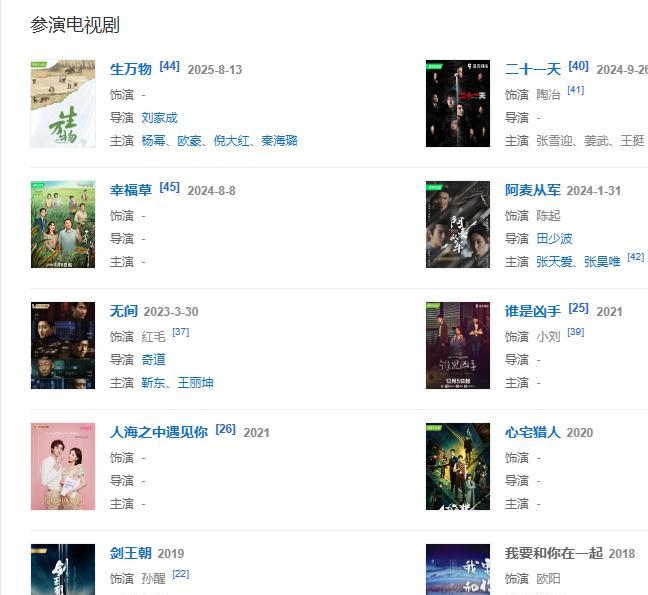
Task: Open the 谁是凶手 title link
Action: (x=533, y=311)
